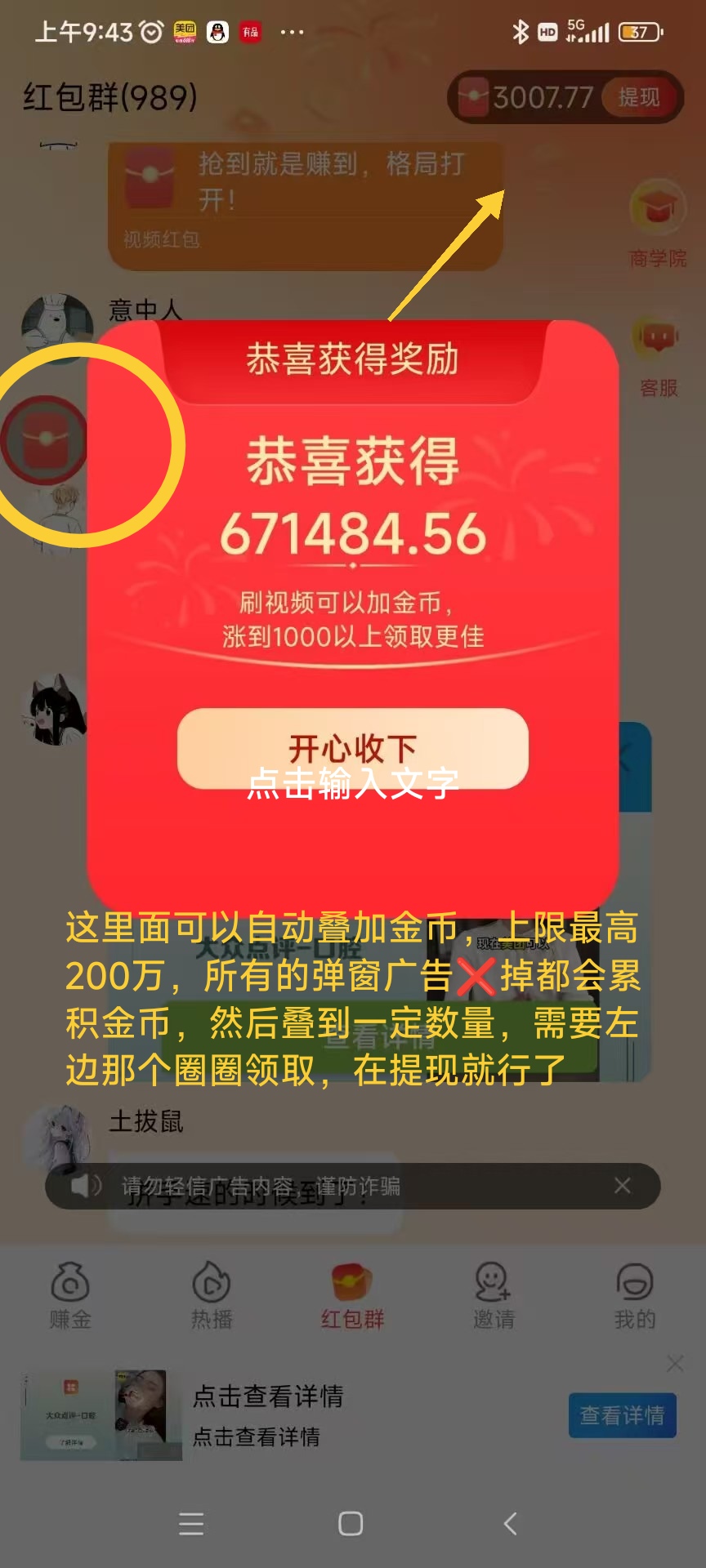Screen dimensions: 706x1568
Task: Select the 红包群 tab
Action: click(x=353, y=1296)
